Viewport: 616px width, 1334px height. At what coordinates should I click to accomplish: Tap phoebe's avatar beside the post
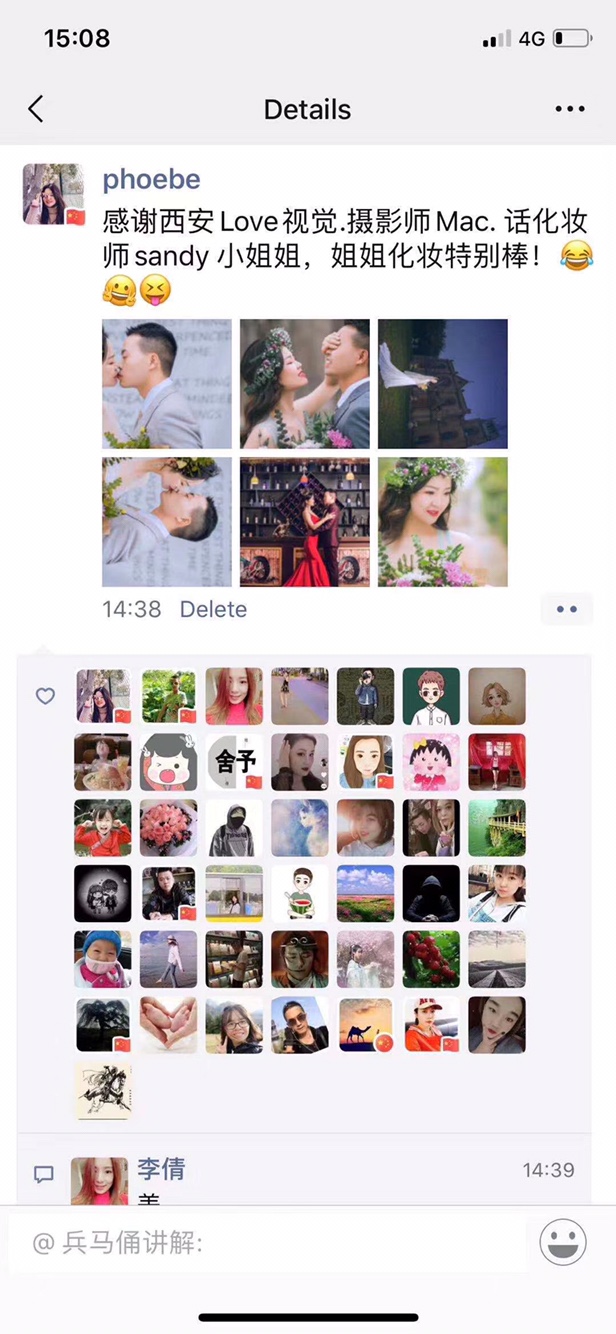coord(53,194)
